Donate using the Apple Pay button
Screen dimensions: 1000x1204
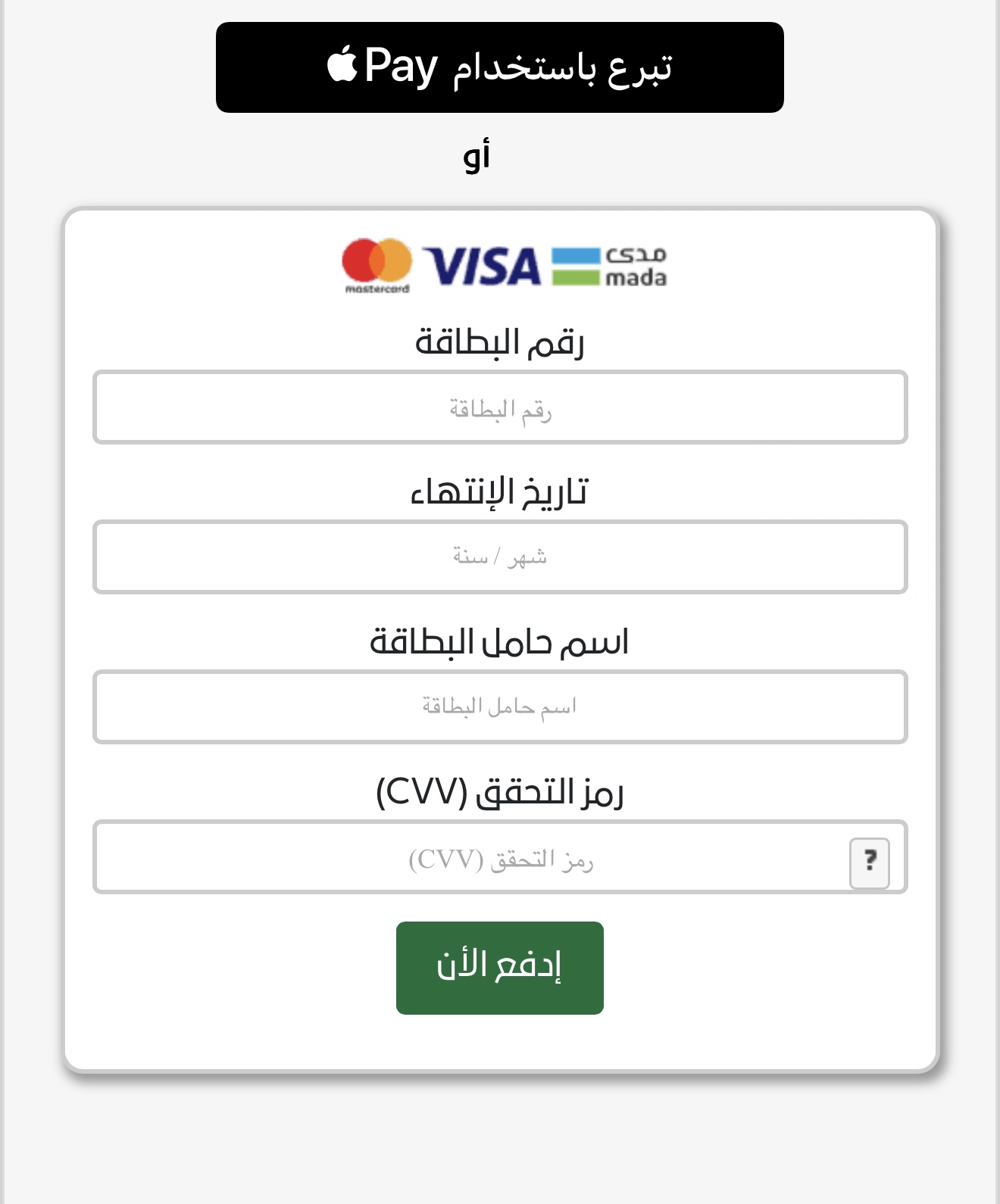499,67
